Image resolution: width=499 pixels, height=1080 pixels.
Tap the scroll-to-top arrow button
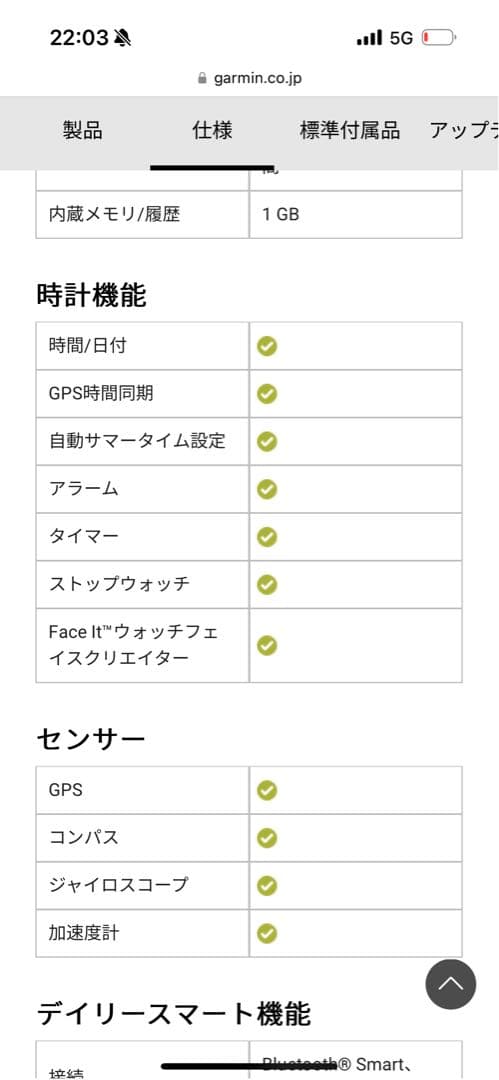(451, 984)
